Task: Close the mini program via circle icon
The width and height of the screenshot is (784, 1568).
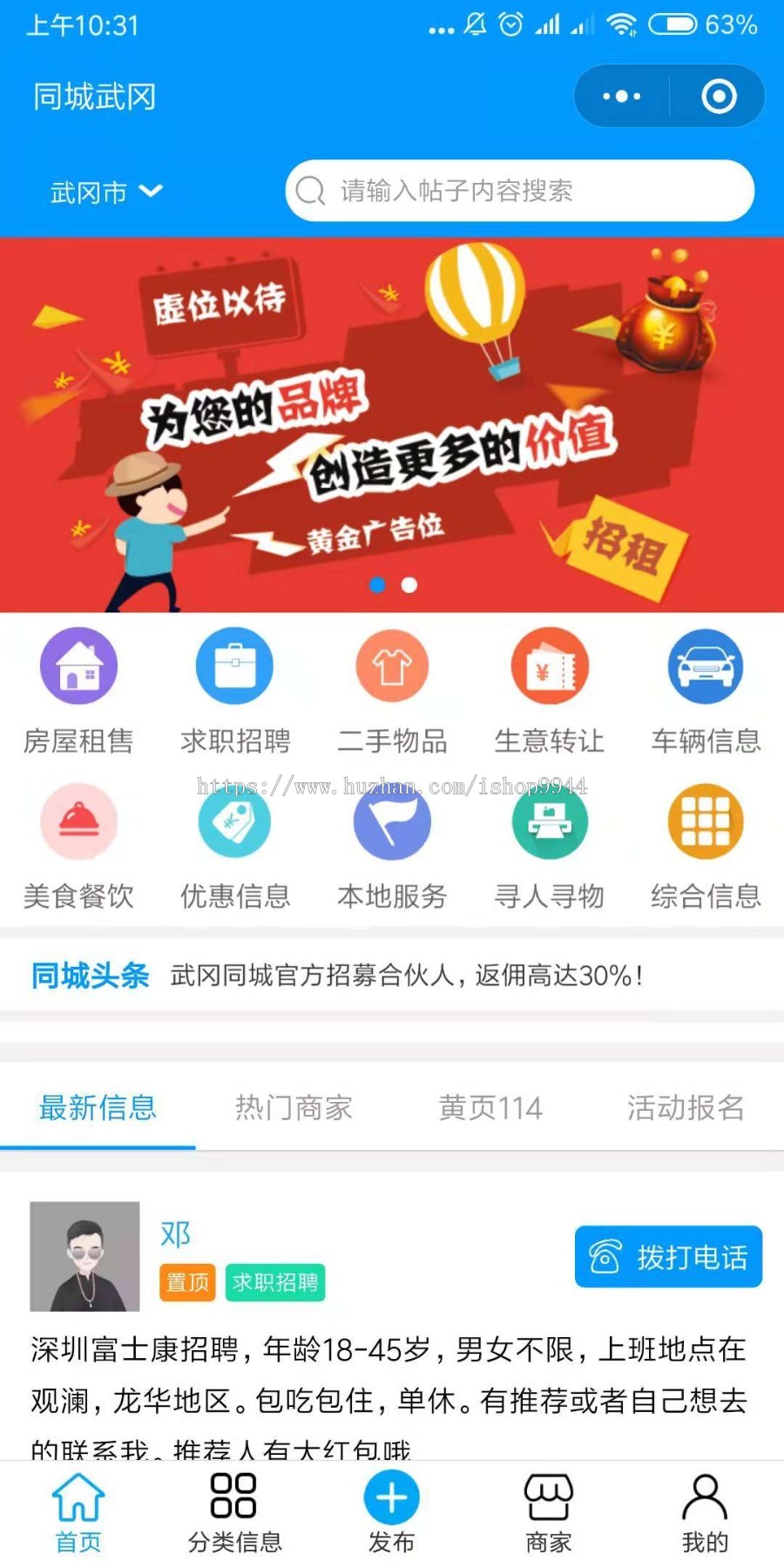Action: click(x=719, y=97)
